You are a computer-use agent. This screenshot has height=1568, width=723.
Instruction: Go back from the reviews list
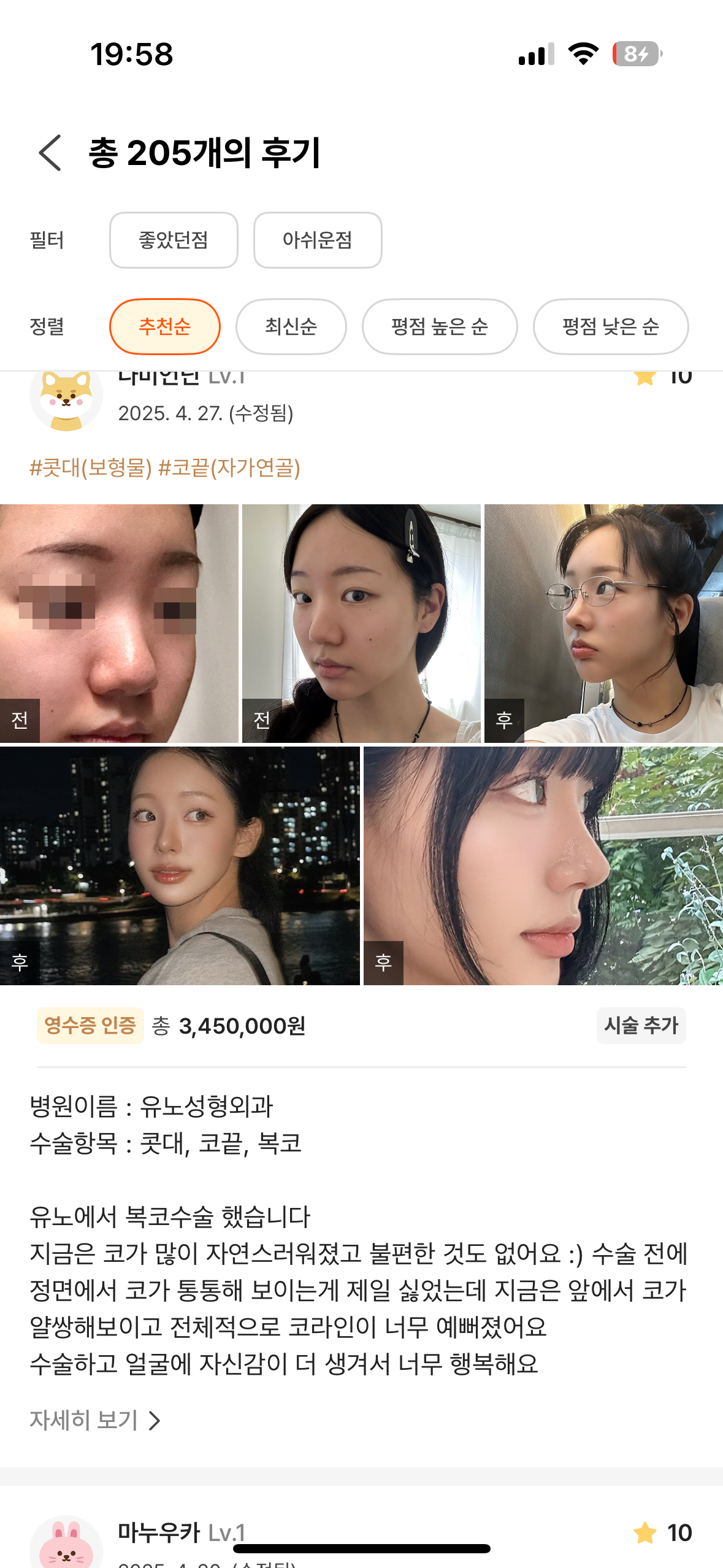pyautogui.click(x=50, y=153)
